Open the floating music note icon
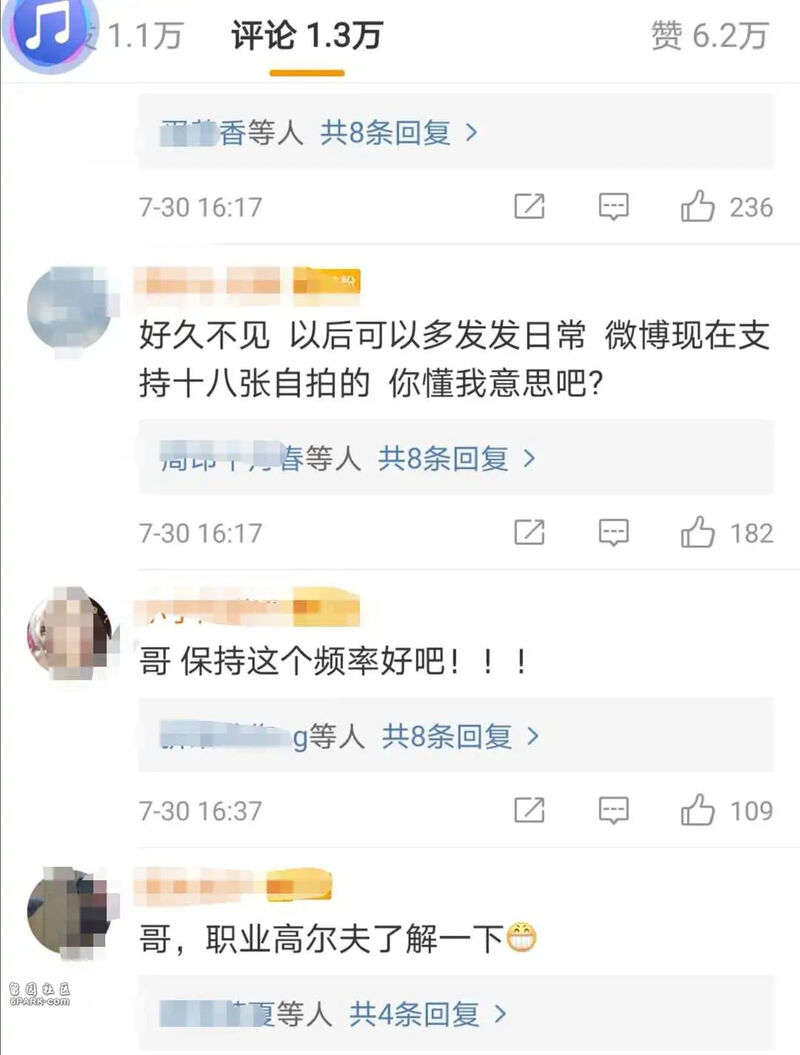This screenshot has width=800, height=1055. coord(48,30)
